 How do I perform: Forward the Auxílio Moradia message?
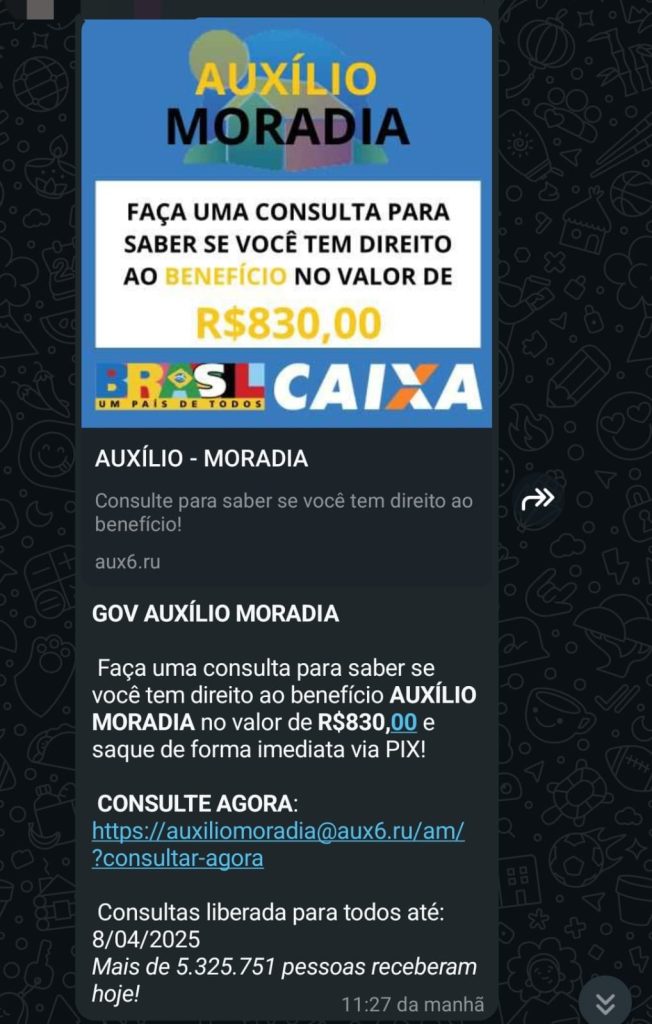(x=537, y=500)
